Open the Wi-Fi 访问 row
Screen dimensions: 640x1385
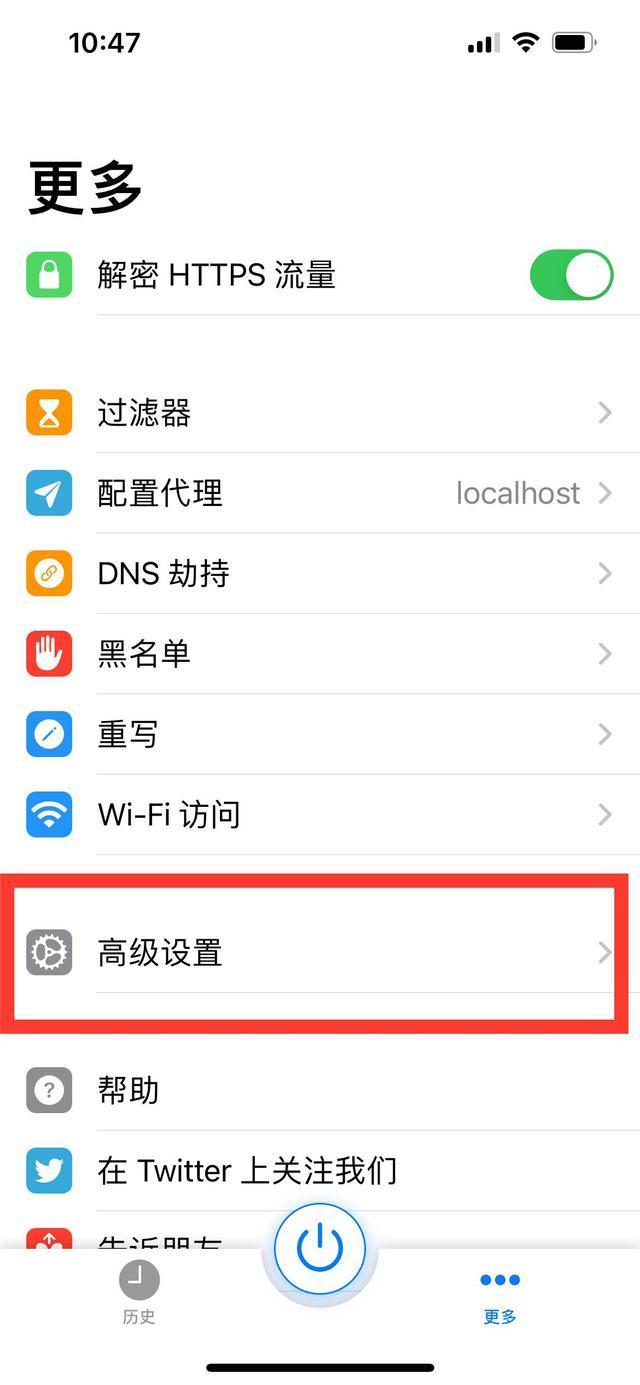tap(320, 815)
